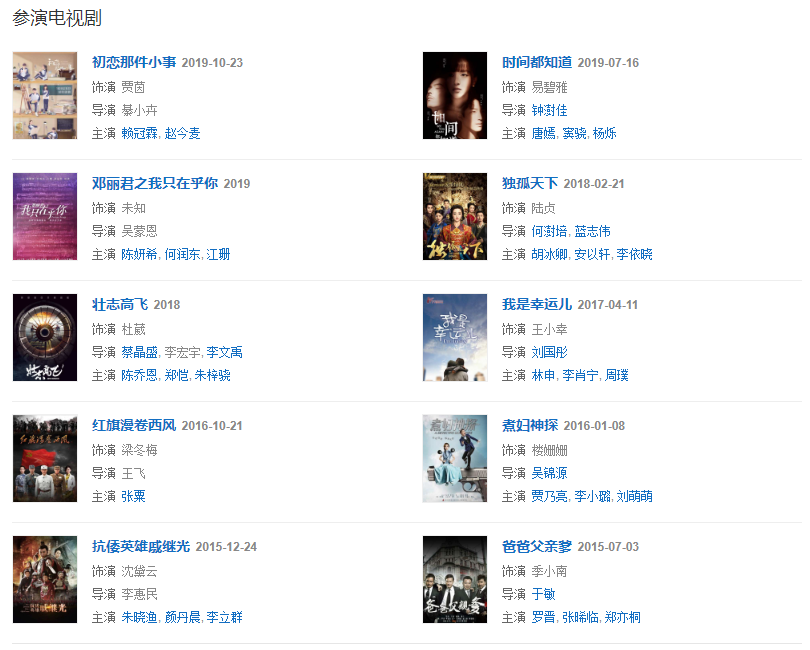Open 邓丽君之我只在乎你 title link
This screenshot has width=810, height=650.
[x=155, y=183]
